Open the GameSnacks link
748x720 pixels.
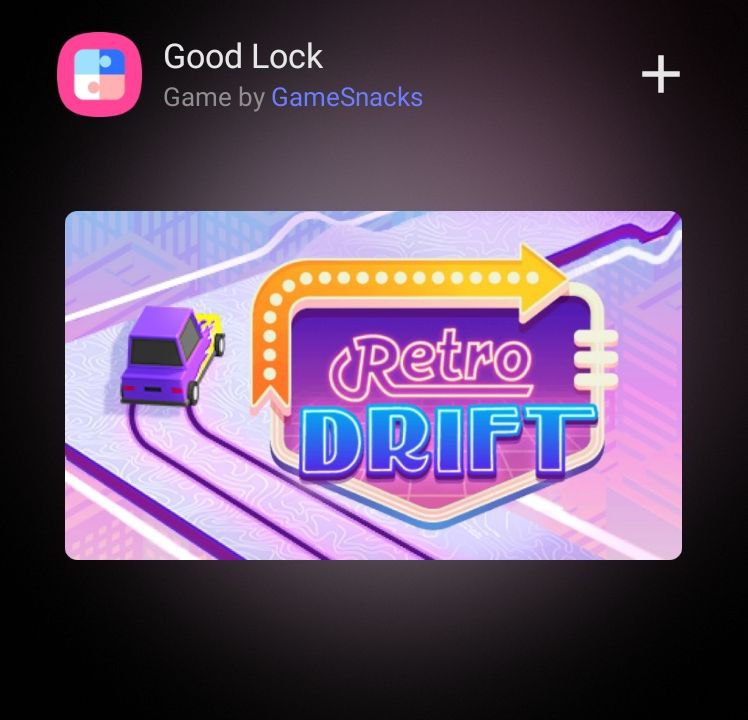[346, 98]
